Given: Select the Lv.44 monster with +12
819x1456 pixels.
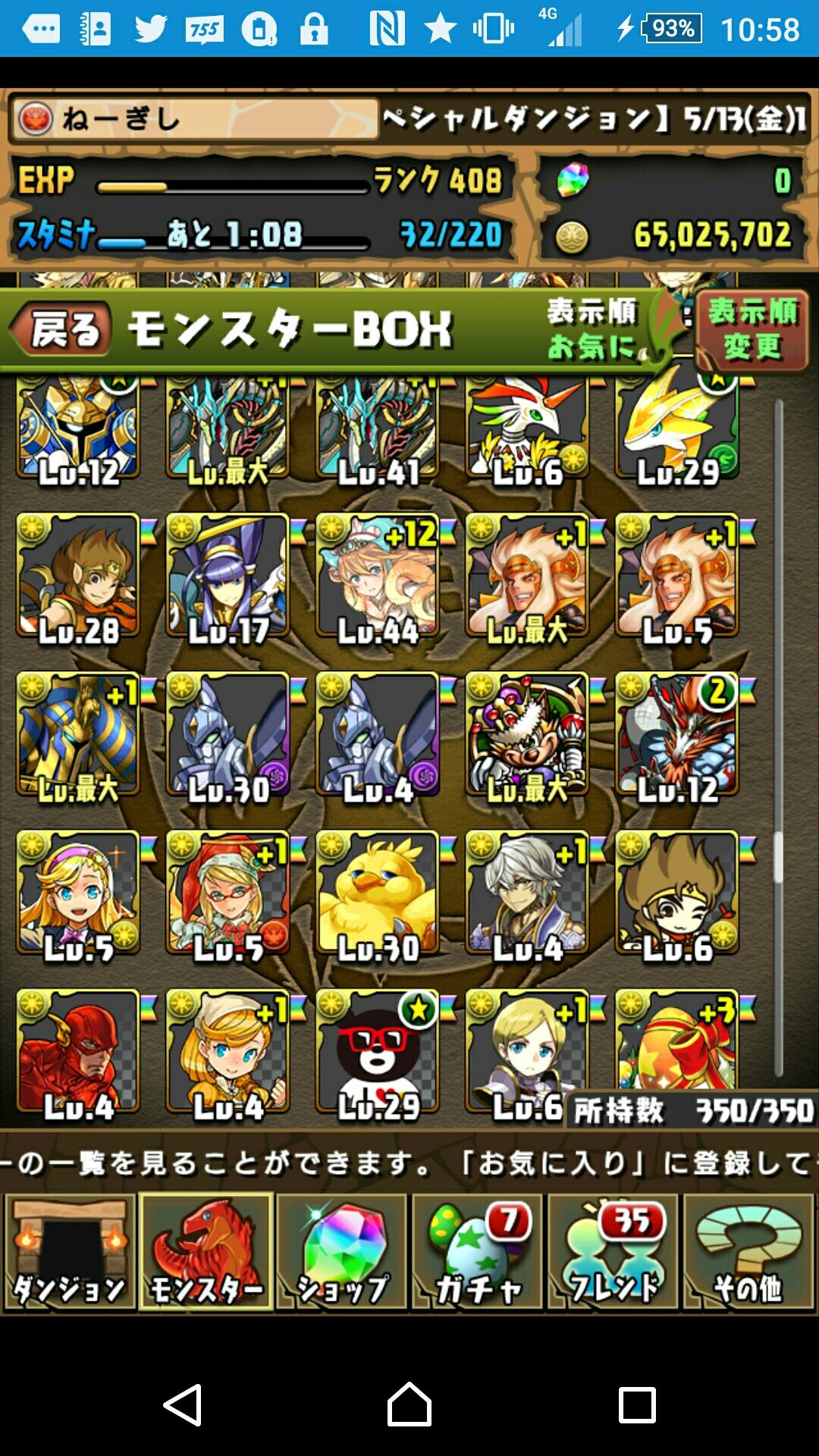Looking at the screenshot, I should 378,576.
